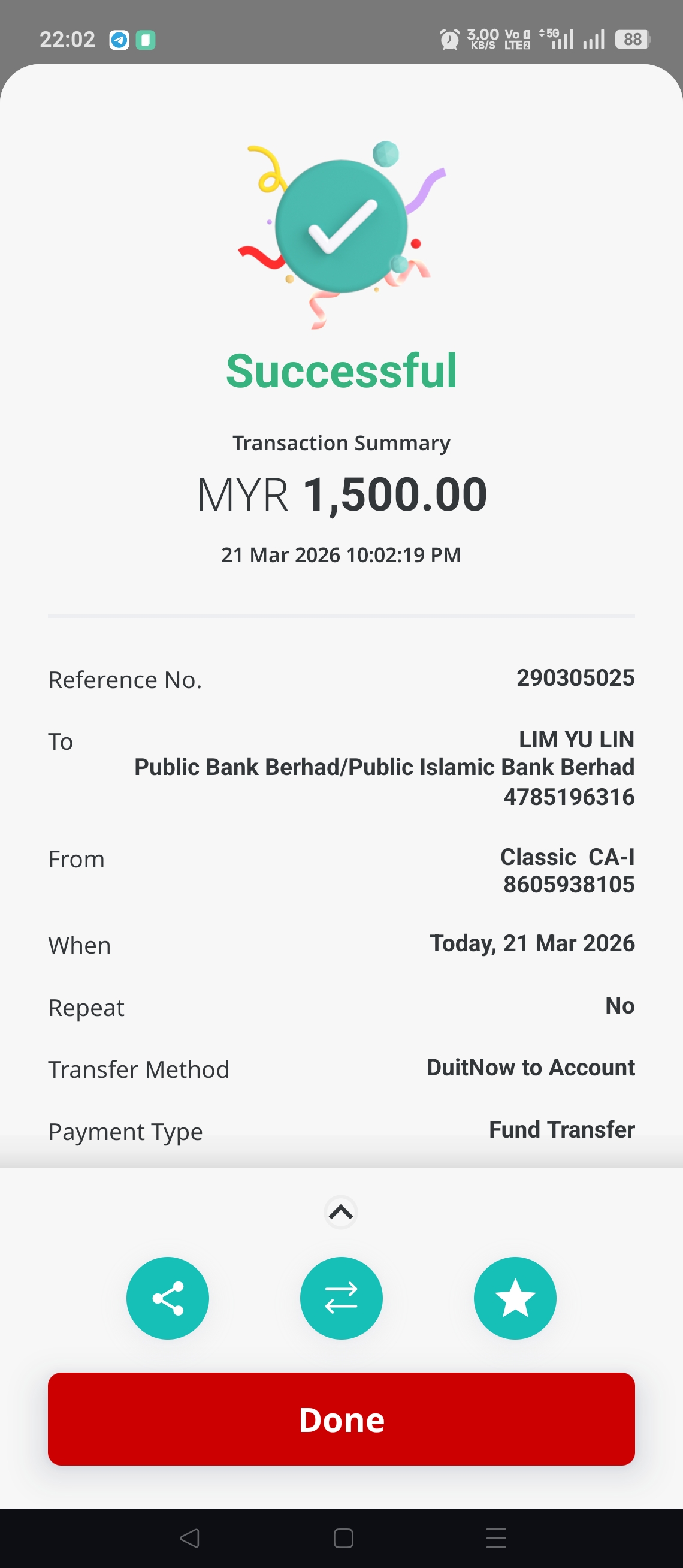Go back using the system back button
Viewport: 683px width, 1568px height.
[x=190, y=1538]
